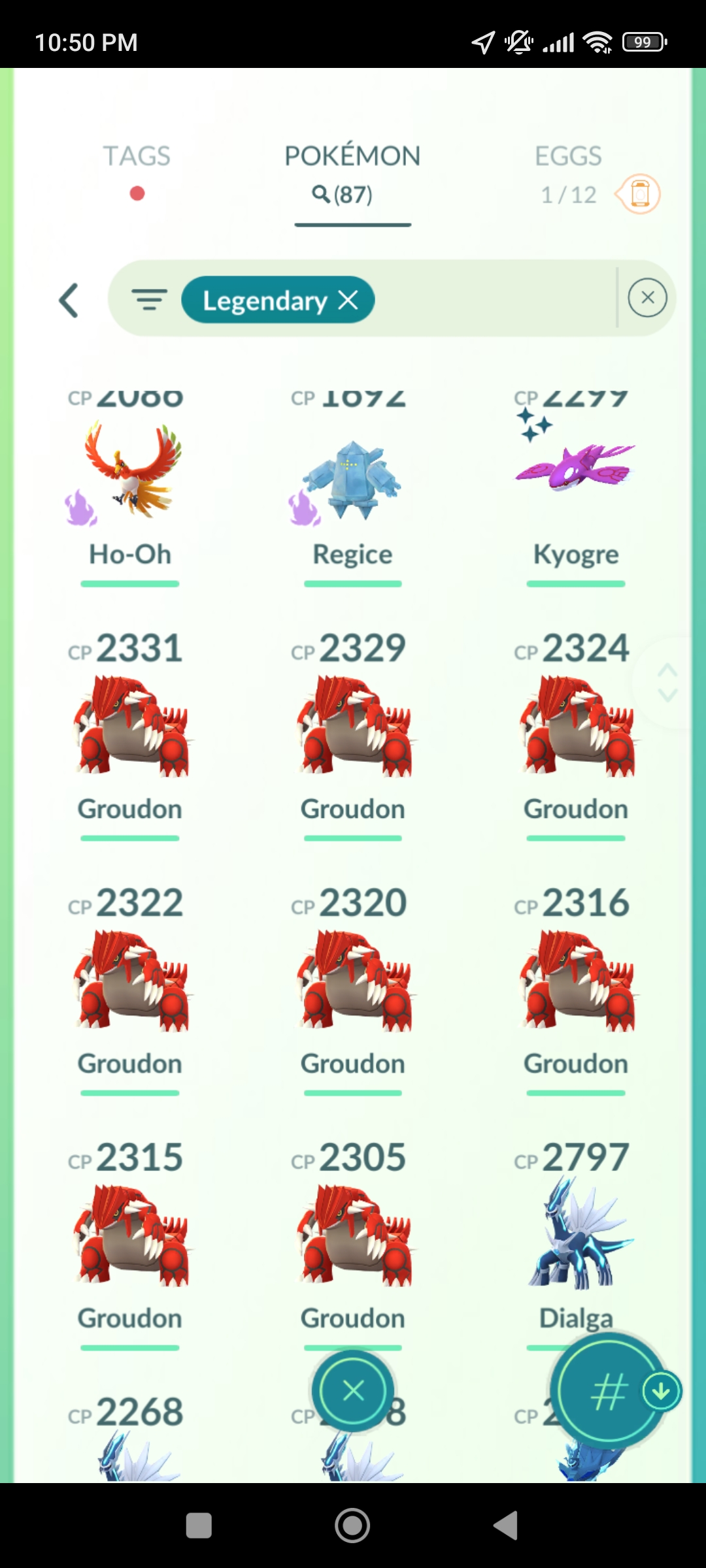Go back using the left arrow

coord(69,301)
